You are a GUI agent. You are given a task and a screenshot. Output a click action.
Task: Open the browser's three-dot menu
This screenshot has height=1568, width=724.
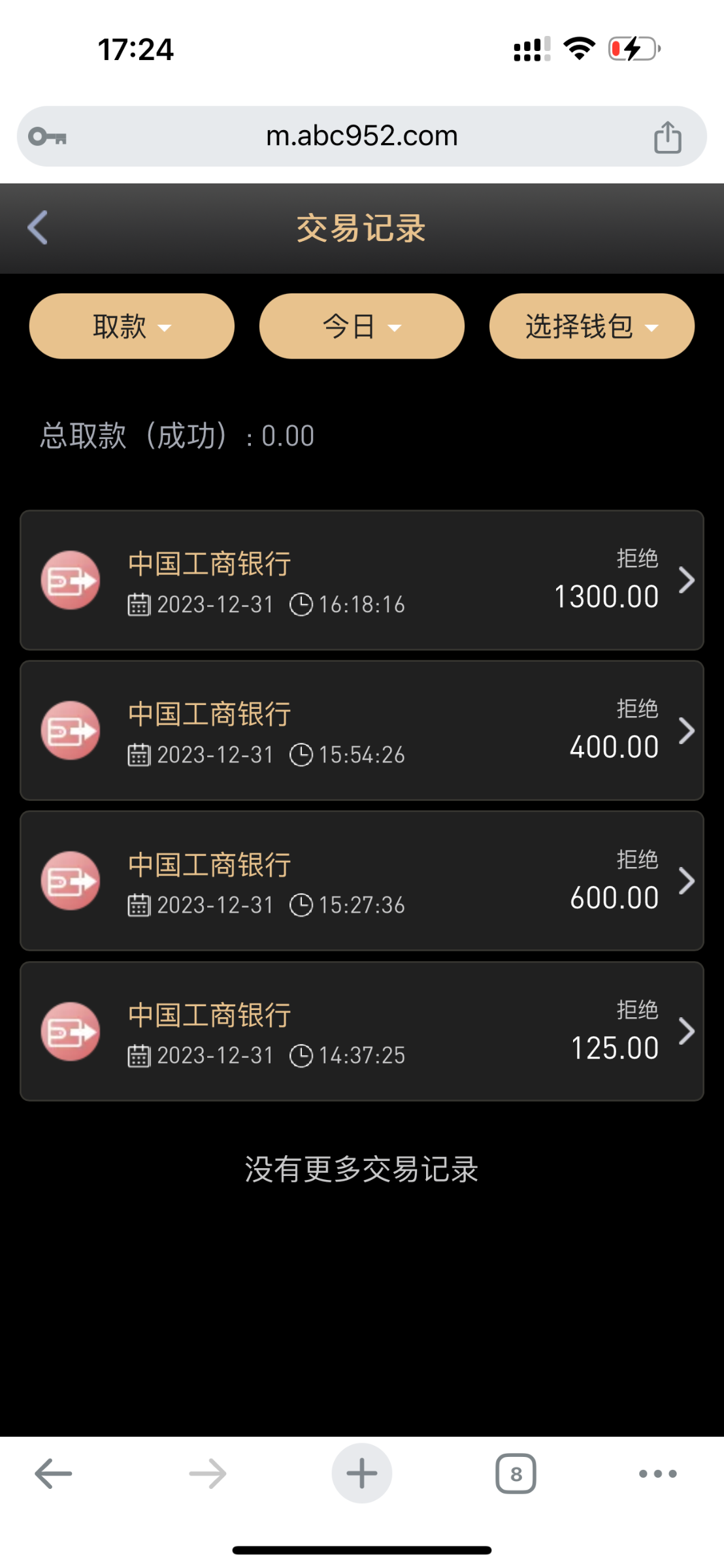click(657, 1474)
